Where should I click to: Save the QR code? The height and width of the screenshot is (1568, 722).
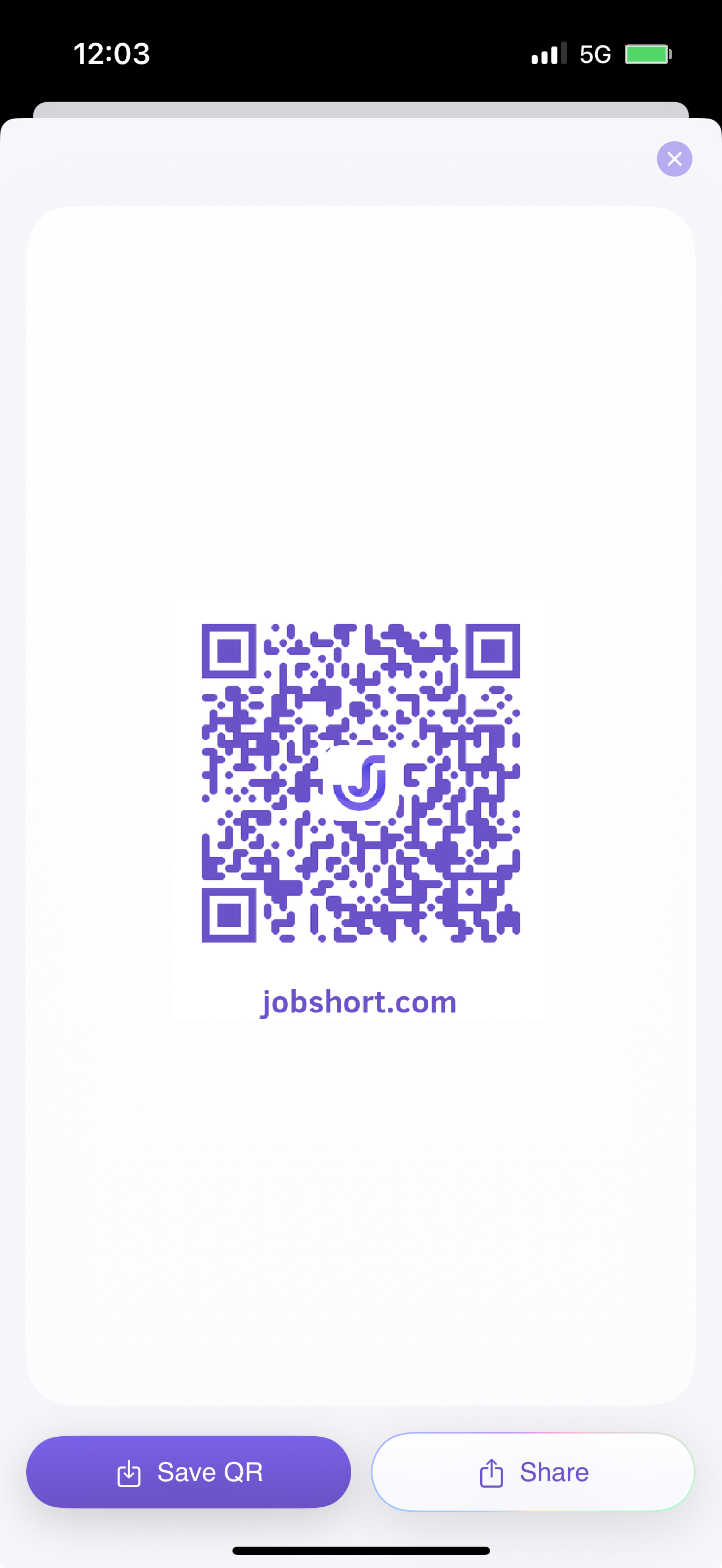[189, 1472]
